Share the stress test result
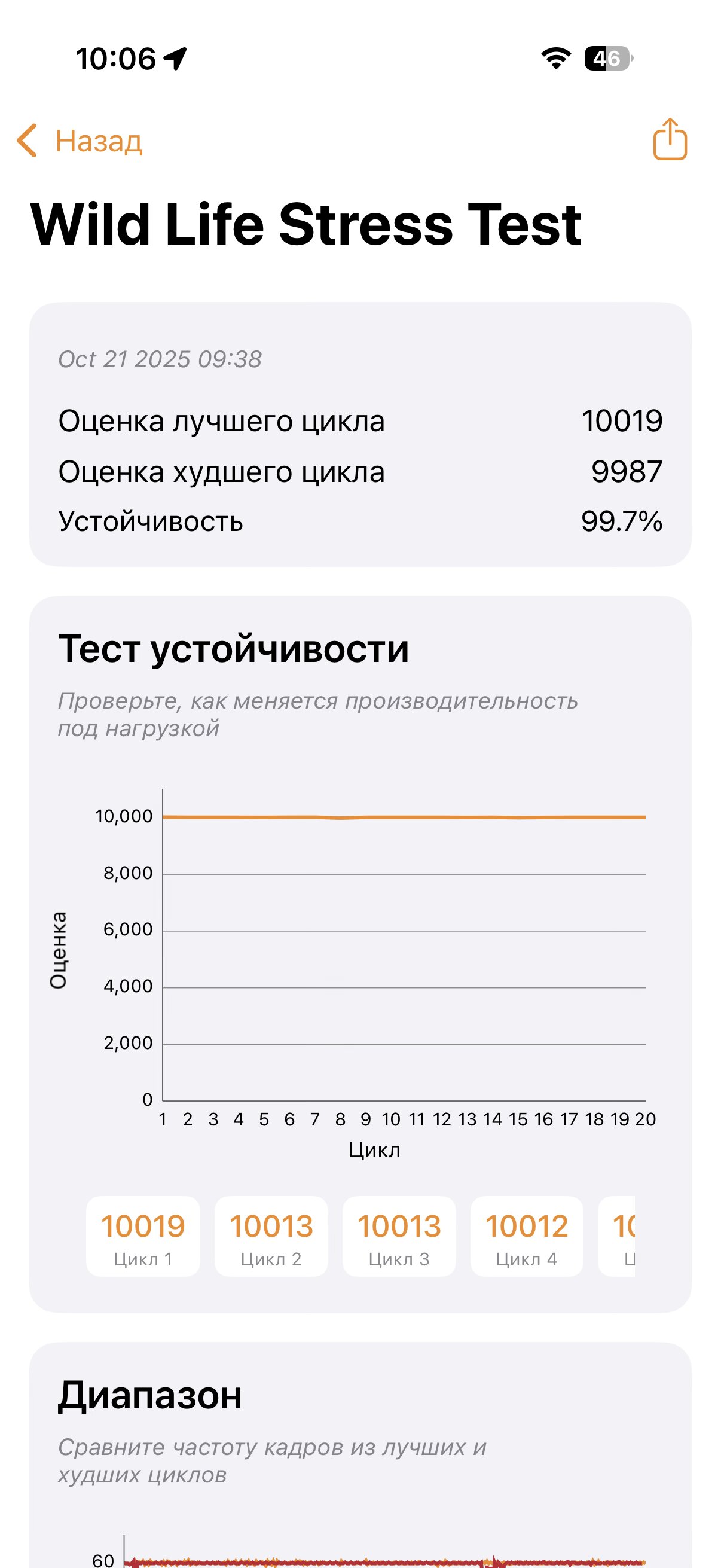Viewport: 721px width, 1568px height. coord(669,140)
